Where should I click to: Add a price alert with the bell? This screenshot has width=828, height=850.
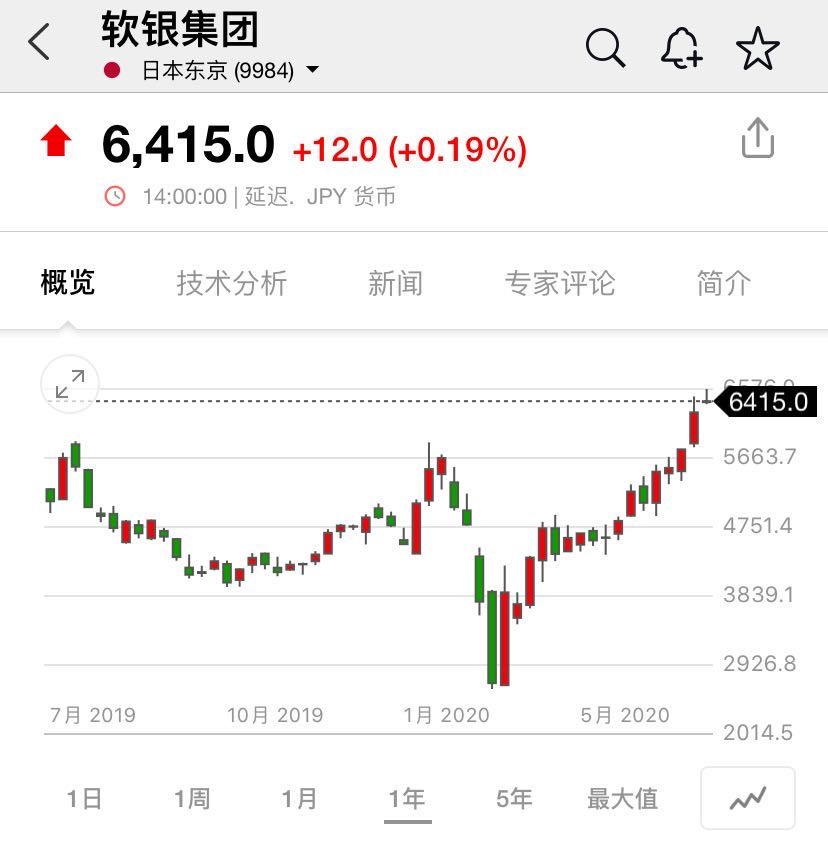click(x=681, y=47)
